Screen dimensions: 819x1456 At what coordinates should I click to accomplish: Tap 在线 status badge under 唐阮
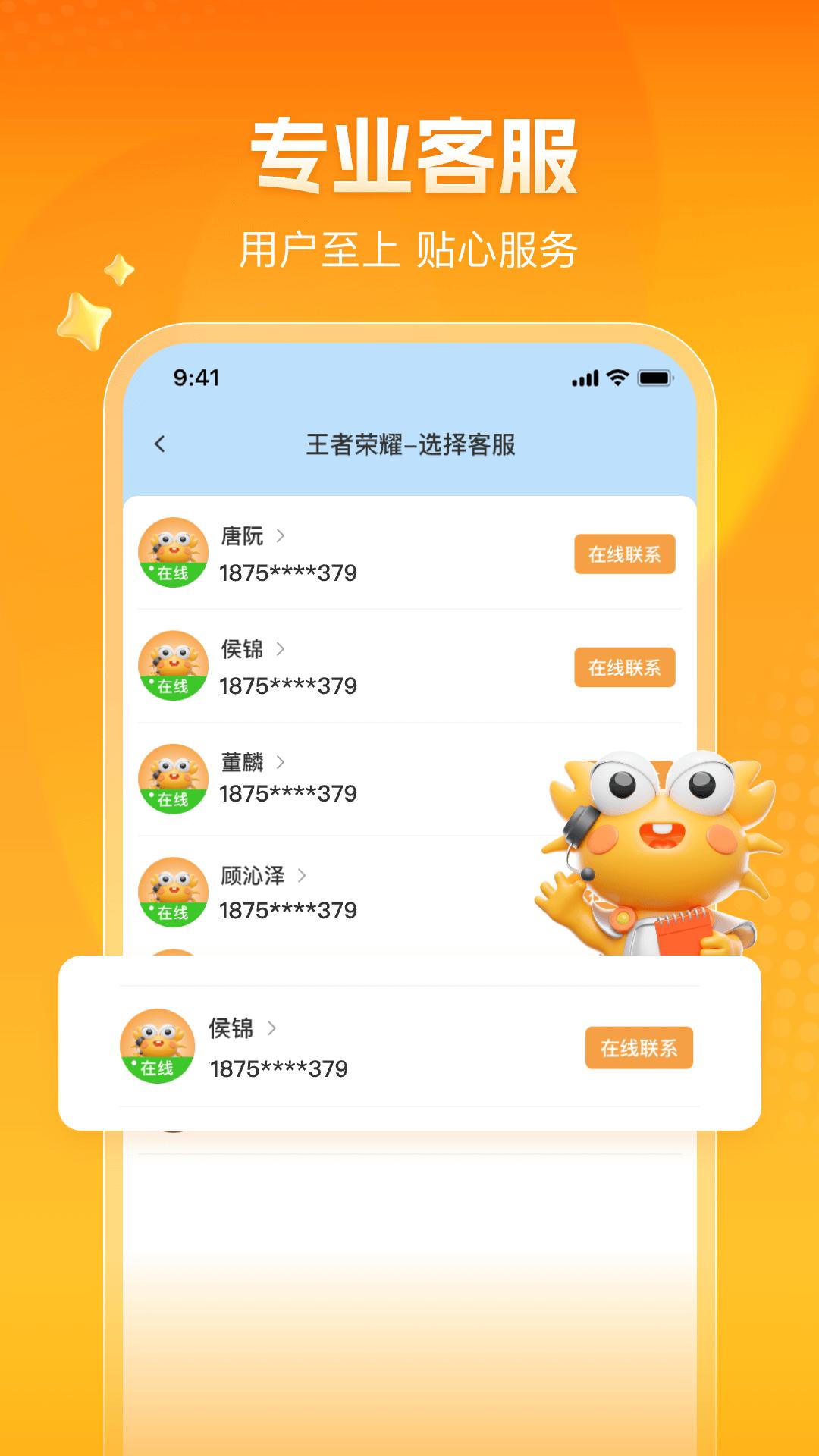172,574
